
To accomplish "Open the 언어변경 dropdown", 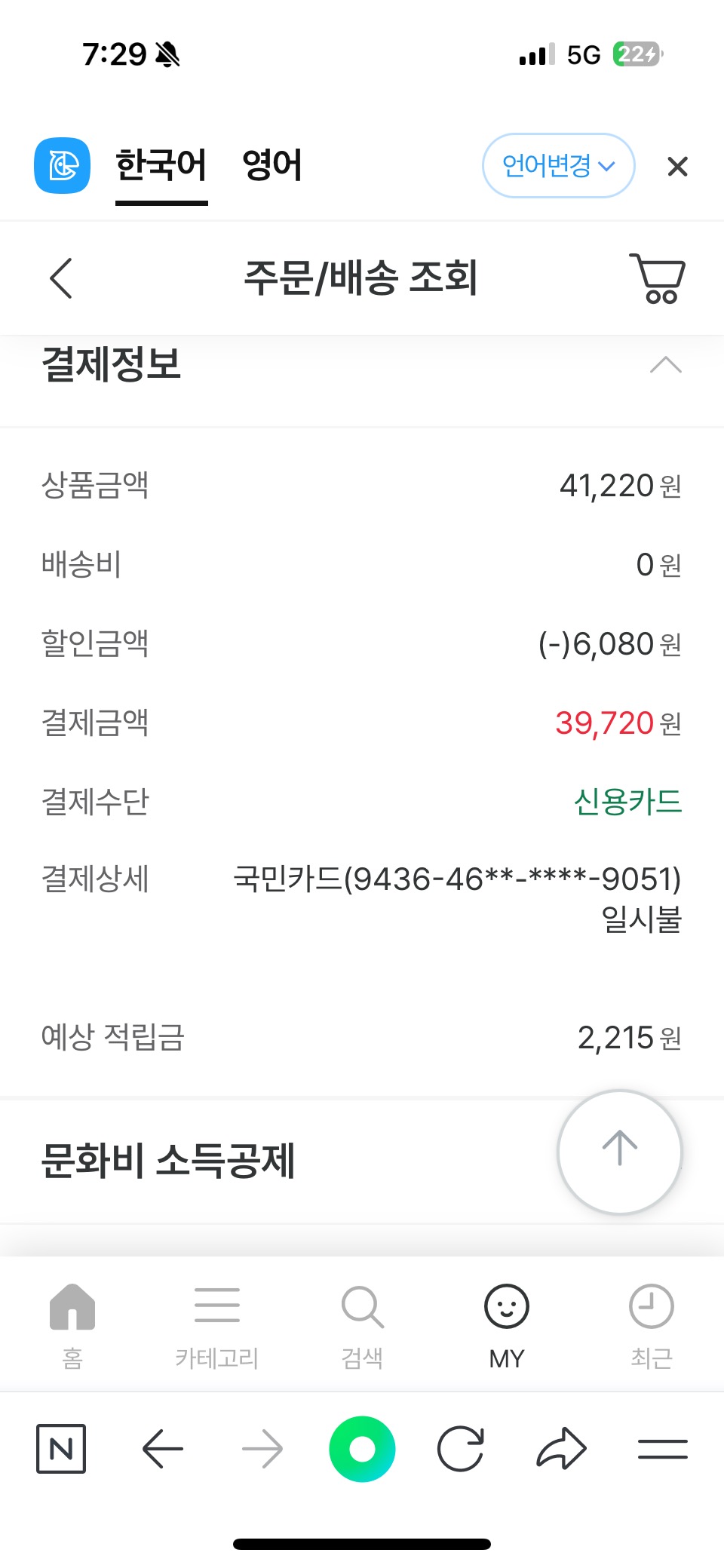I will (558, 166).
